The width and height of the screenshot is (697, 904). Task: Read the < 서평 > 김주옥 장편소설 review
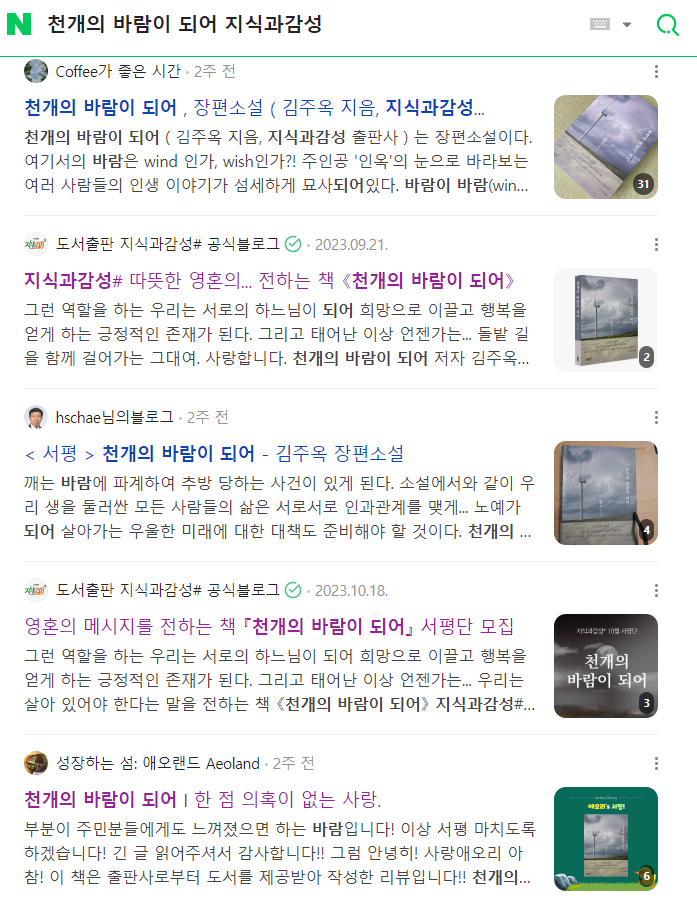coord(214,453)
